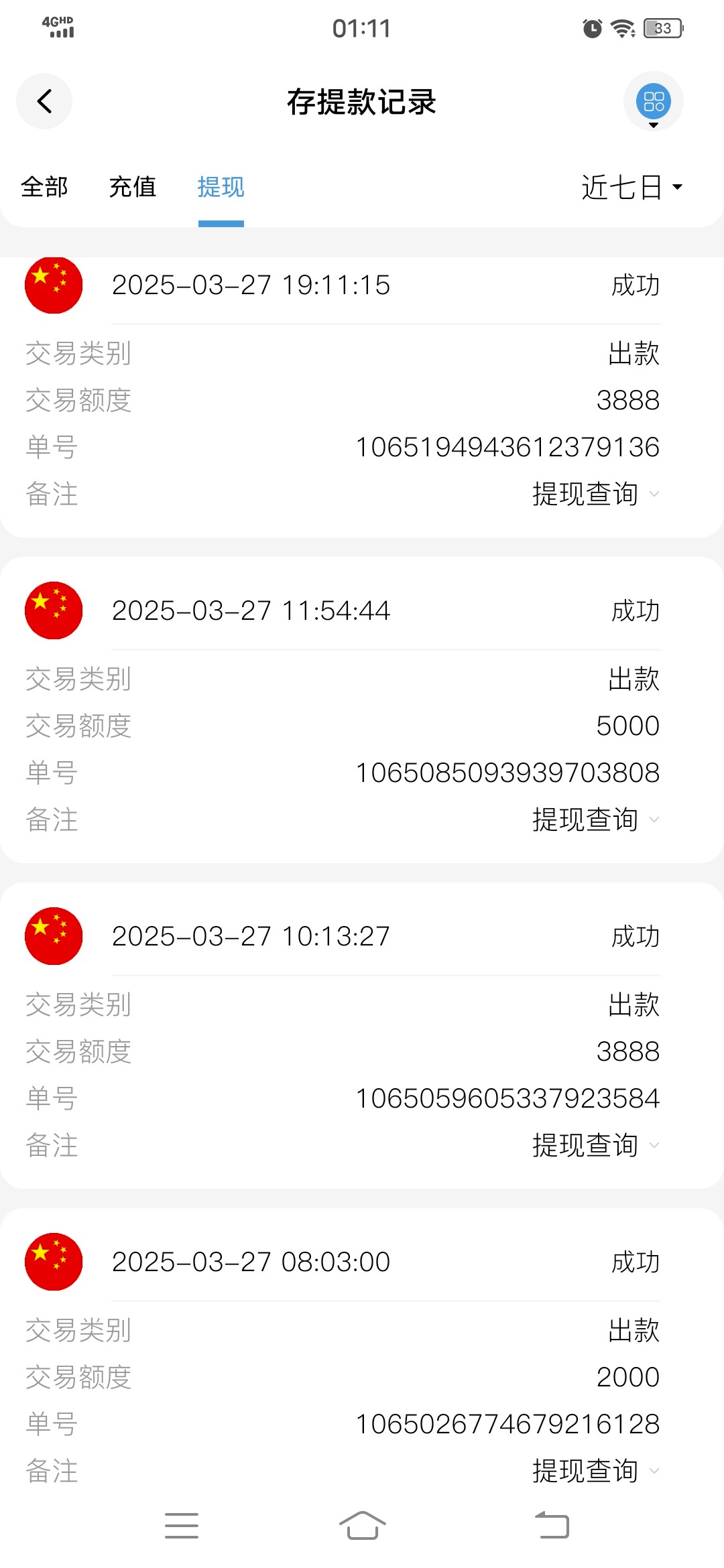
Task: Switch to the 全部 tab
Action: pyautogui.click(x=44, y=187)
